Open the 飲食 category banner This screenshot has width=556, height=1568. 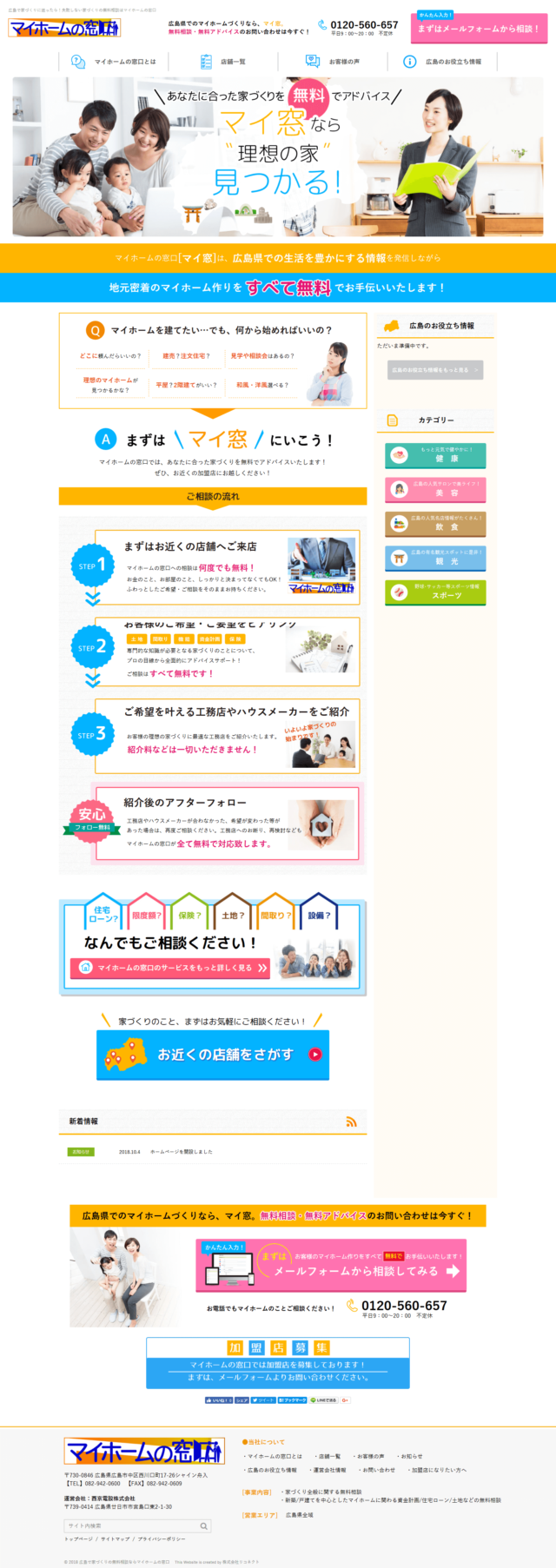pos(435,524)
